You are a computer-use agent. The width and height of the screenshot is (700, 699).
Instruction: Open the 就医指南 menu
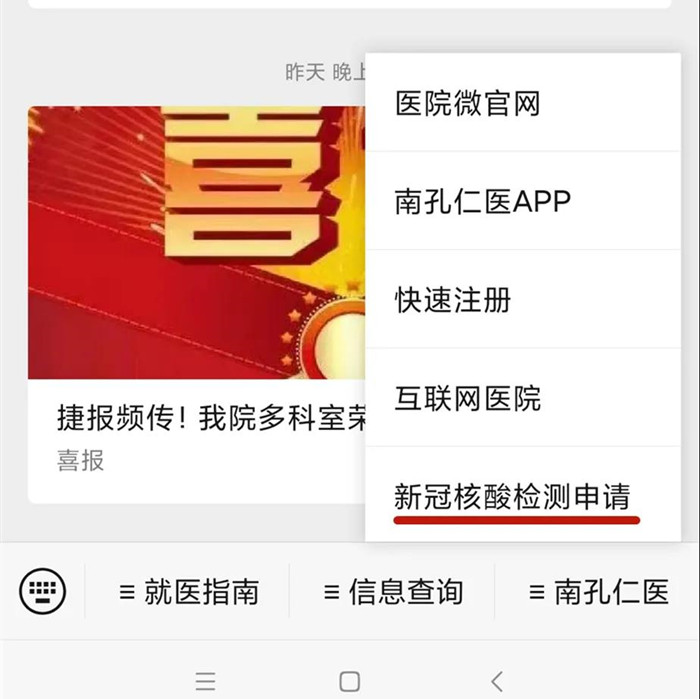click(189, 591)
